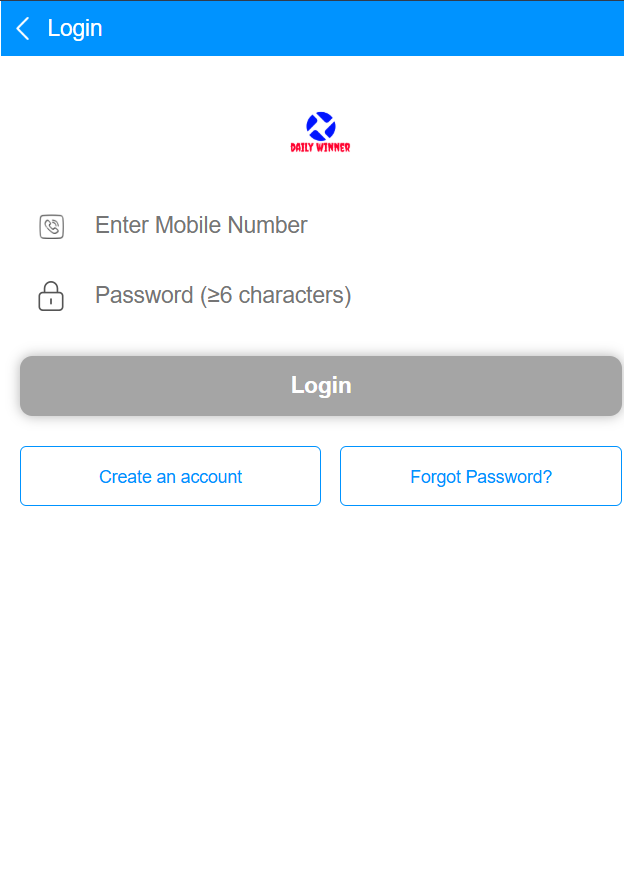The height and width of the screenshot is (869, 624).
Task: Open Create an account
Action: (170, 476)
